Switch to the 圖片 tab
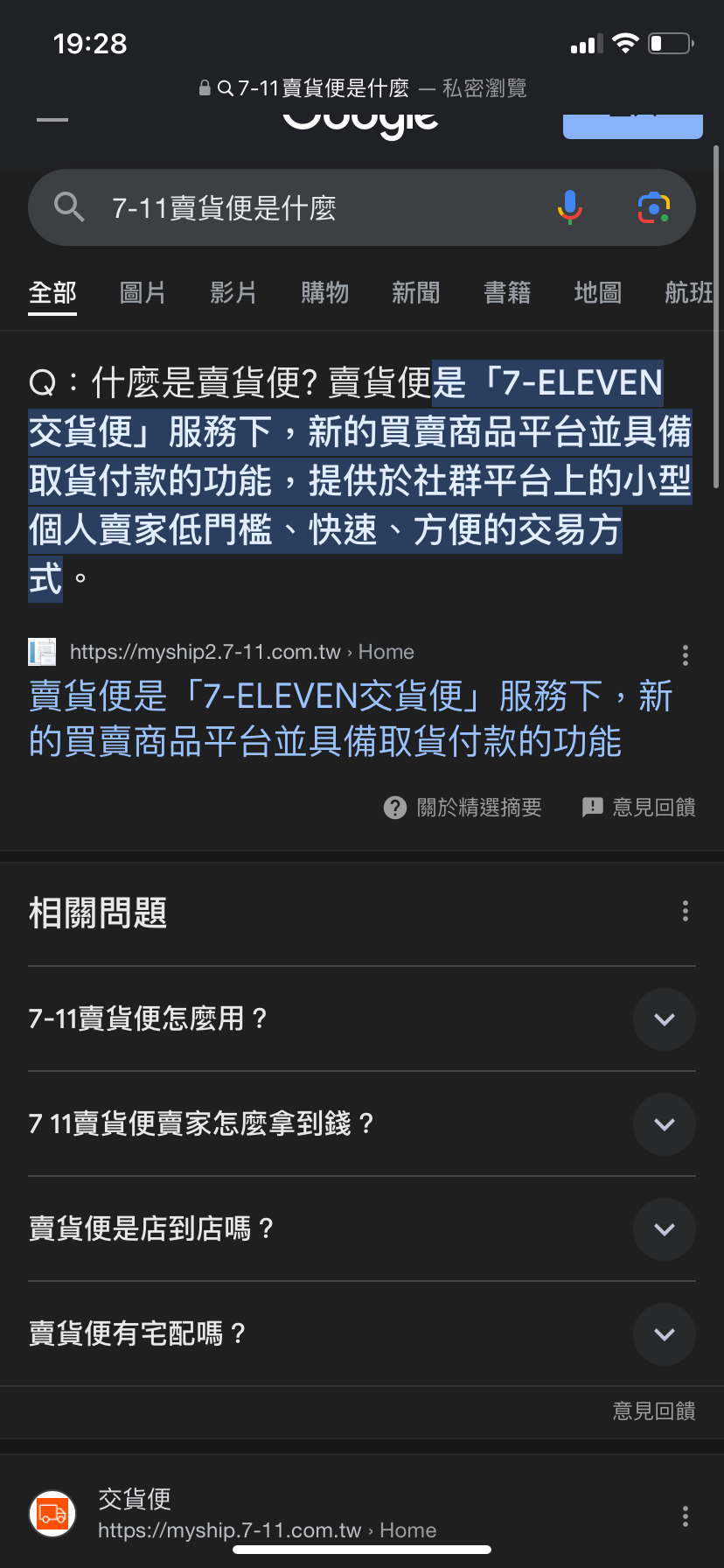The height and width of the screenshot is (1568, 724). coord(143,292)
